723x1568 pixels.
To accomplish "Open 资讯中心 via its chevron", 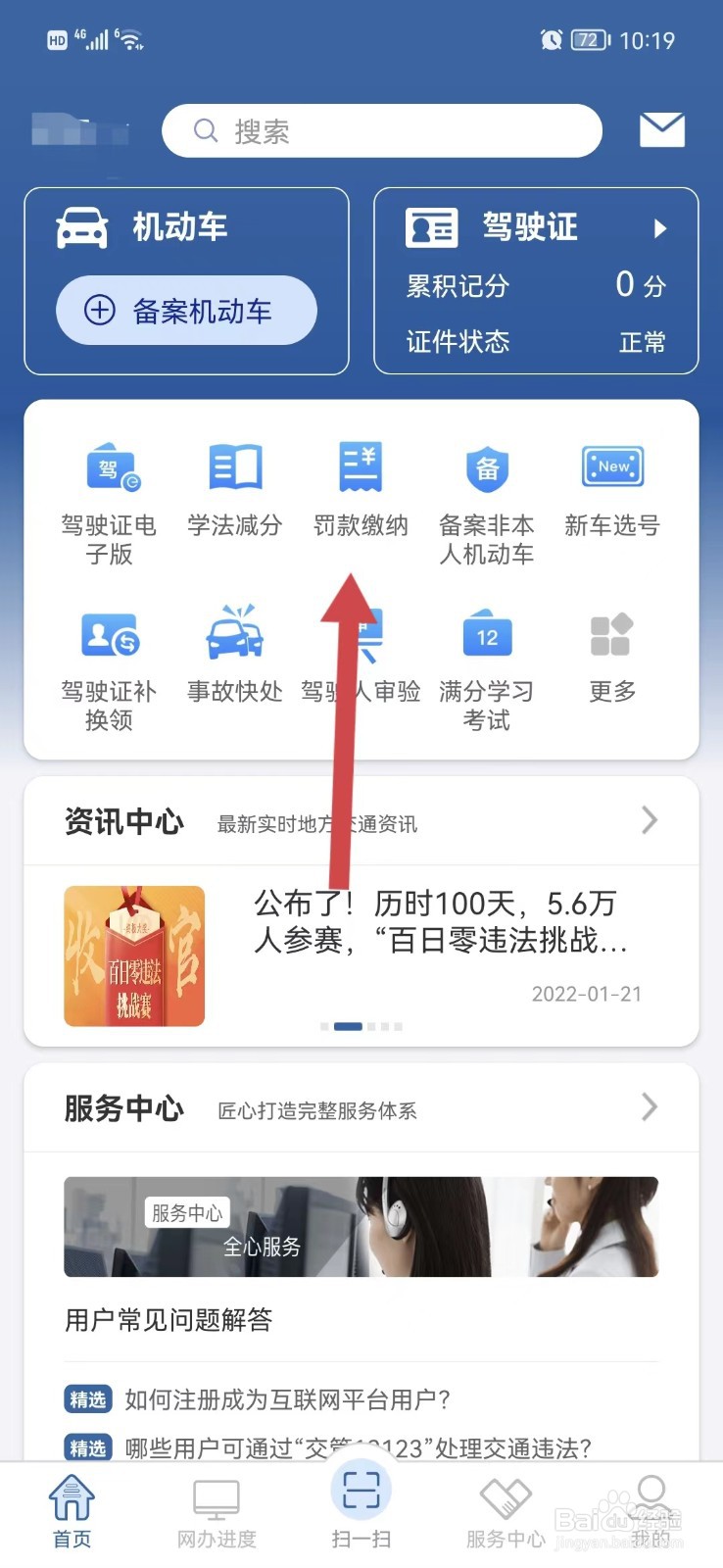I will coord(649,821).
